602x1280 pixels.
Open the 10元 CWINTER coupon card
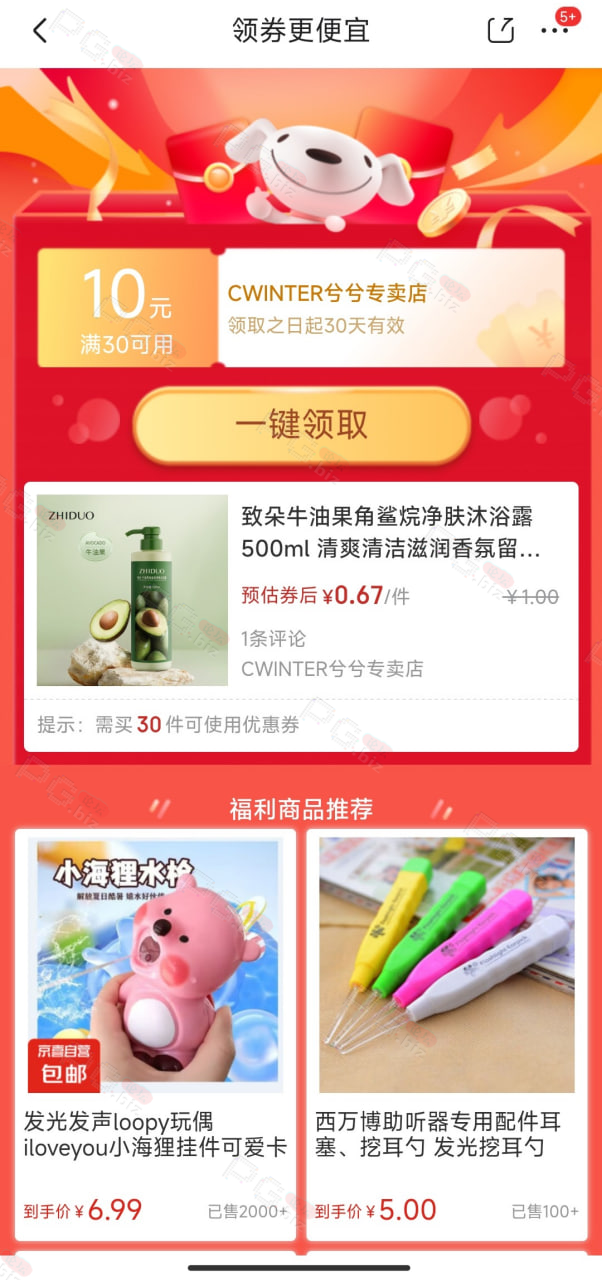[x=301, y=308]
